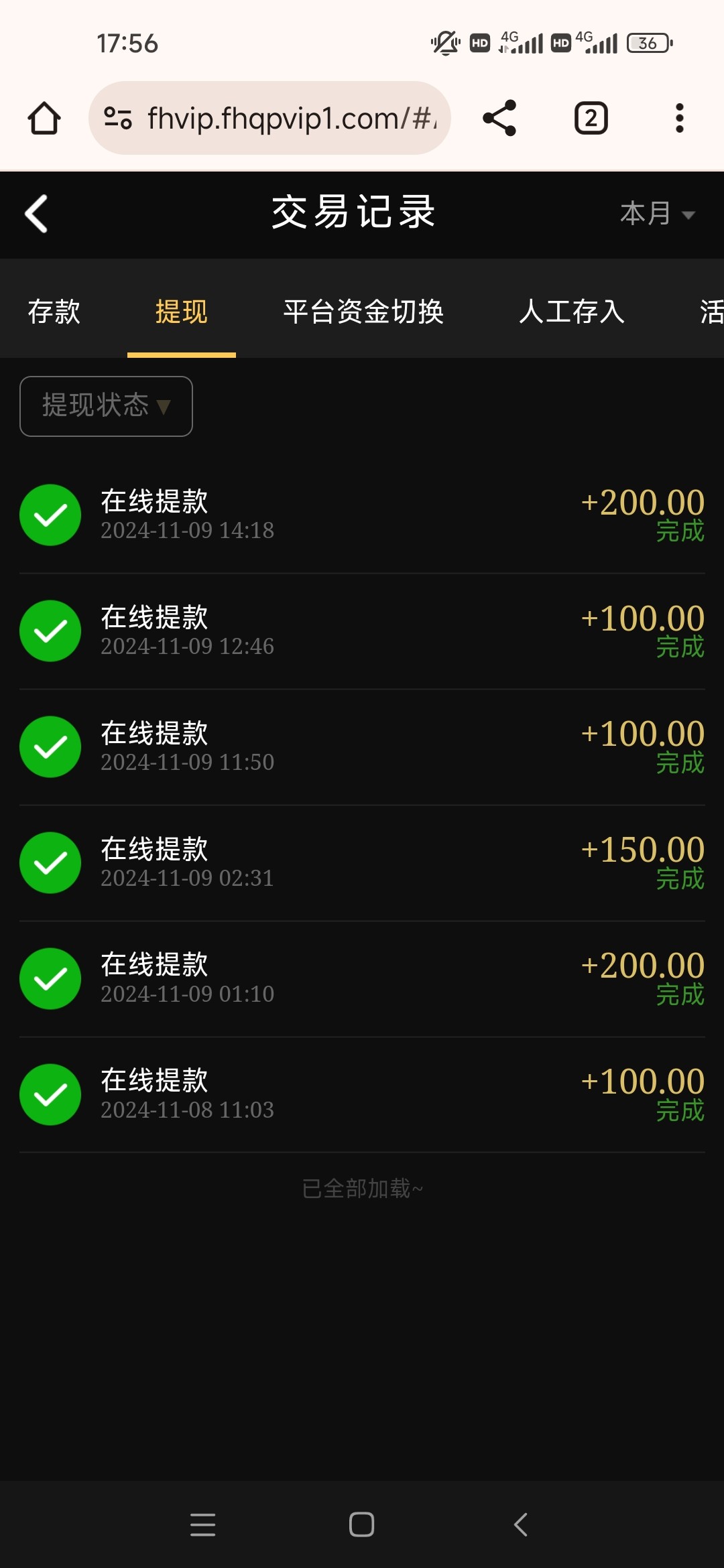Tap the browser home button
The width and height of the screenshot is (724, 1568).
[x=44, y=119]
